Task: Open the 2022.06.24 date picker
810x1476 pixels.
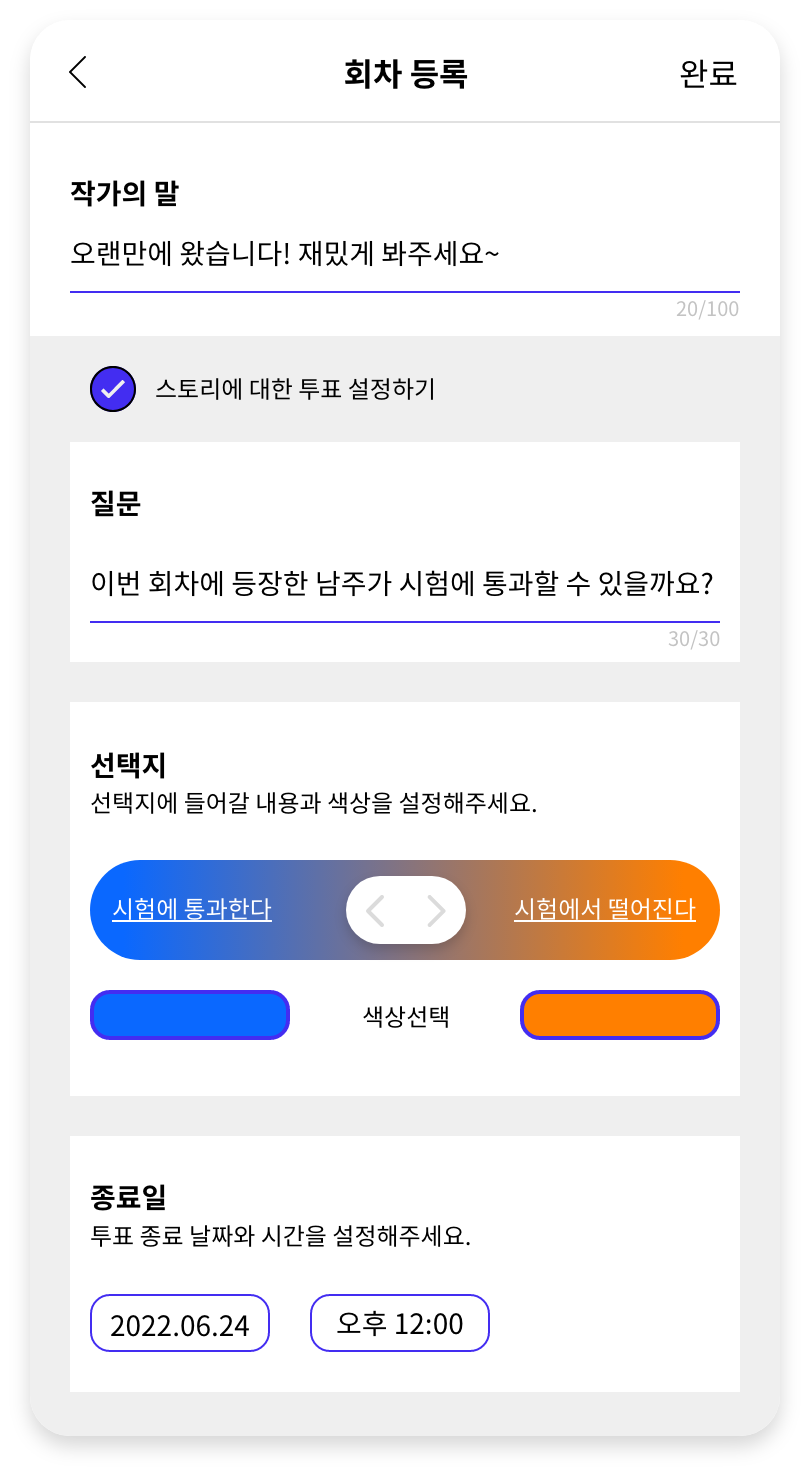Action: click(x=180, y=1324)
